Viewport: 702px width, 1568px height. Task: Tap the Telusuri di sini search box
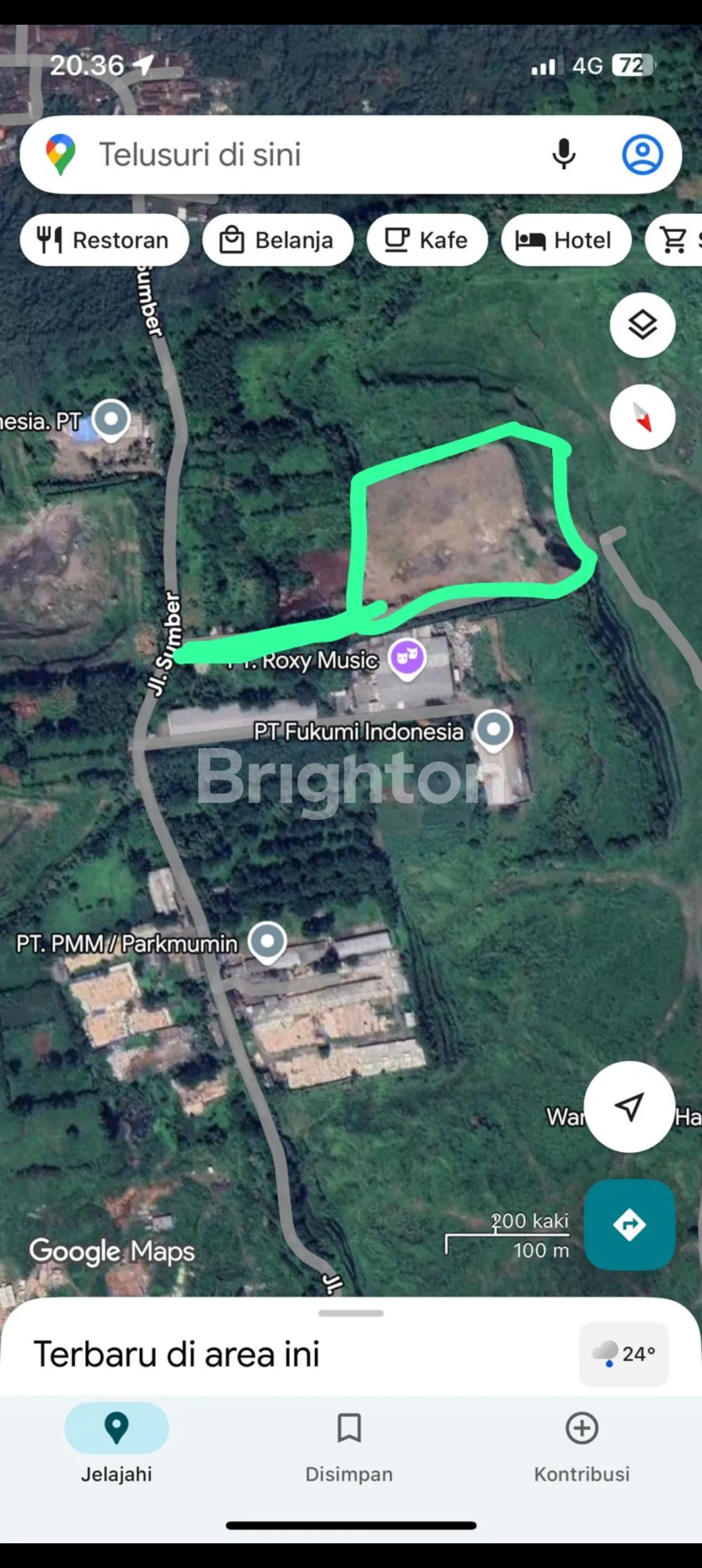pos(292,155)
